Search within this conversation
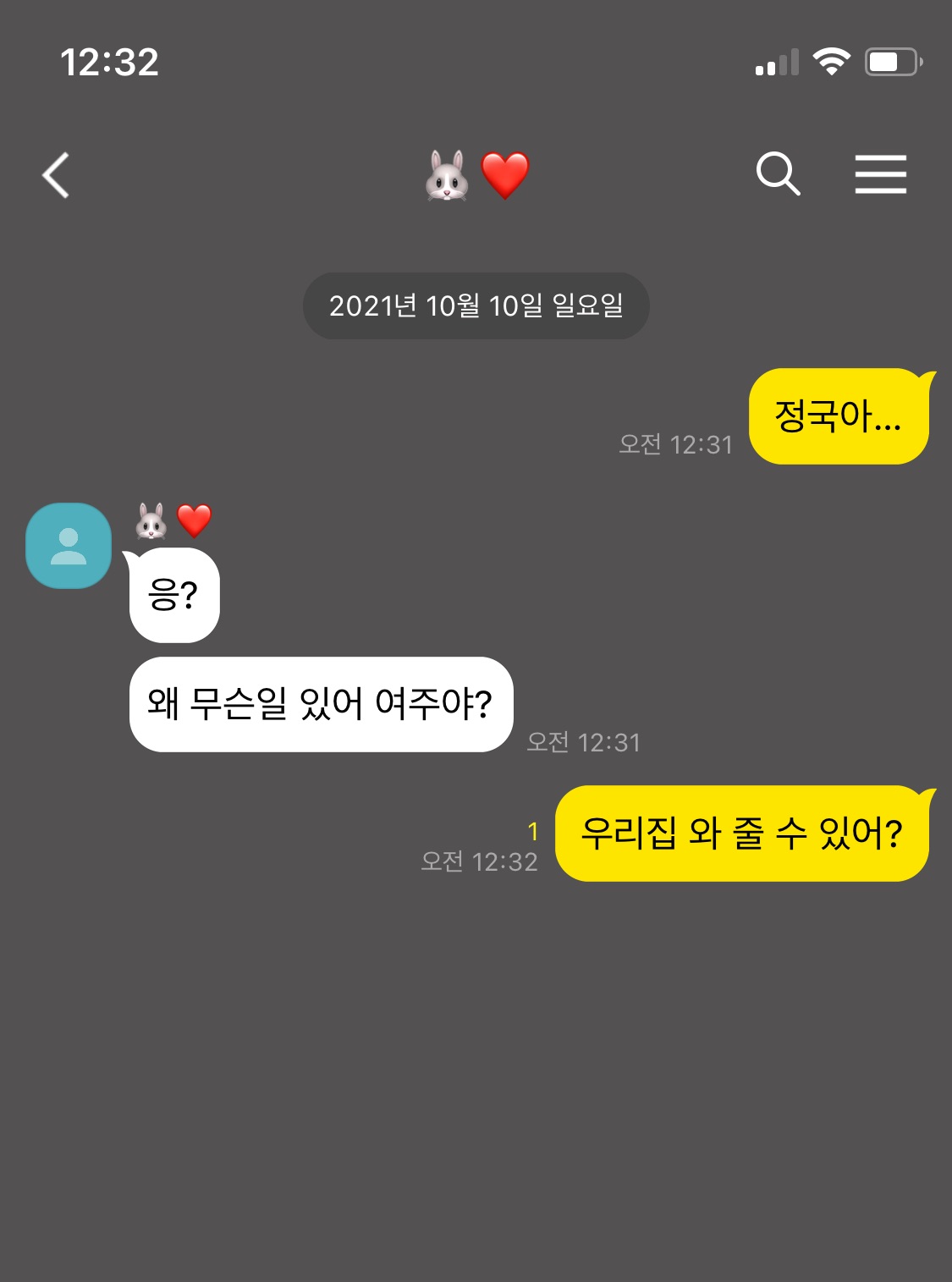 click(x=778, y=174)
